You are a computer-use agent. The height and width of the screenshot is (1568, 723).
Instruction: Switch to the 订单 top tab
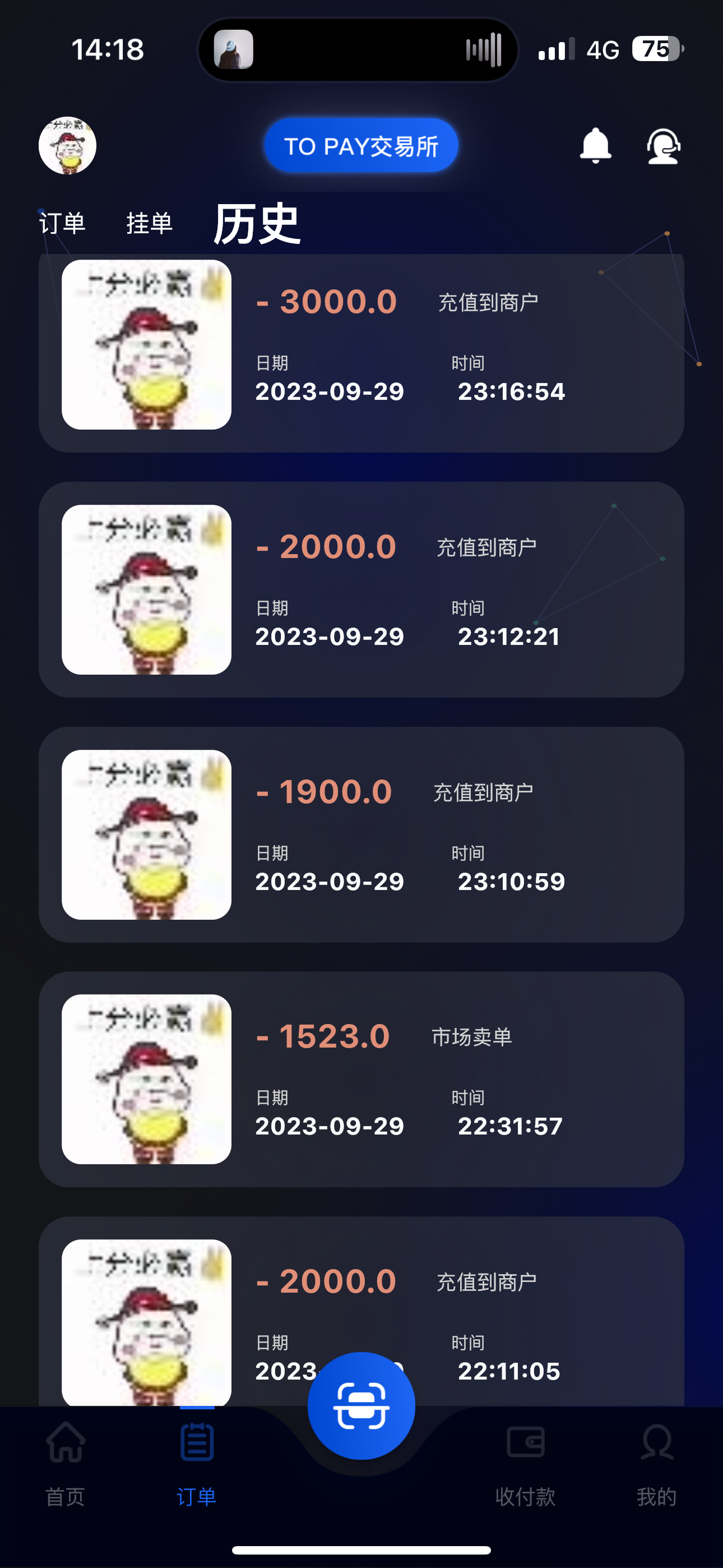click(x=63, y=223)
